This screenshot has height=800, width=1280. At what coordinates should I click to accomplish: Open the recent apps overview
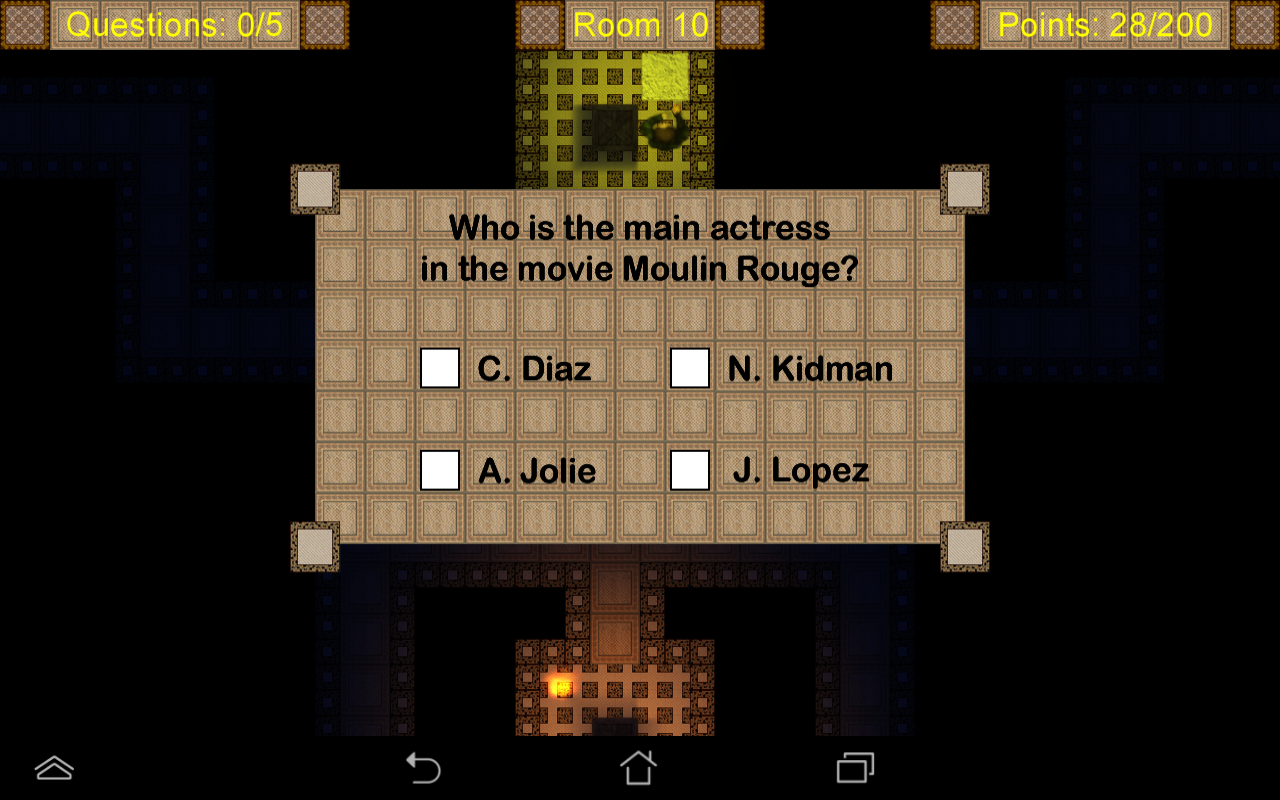(855, 768)
